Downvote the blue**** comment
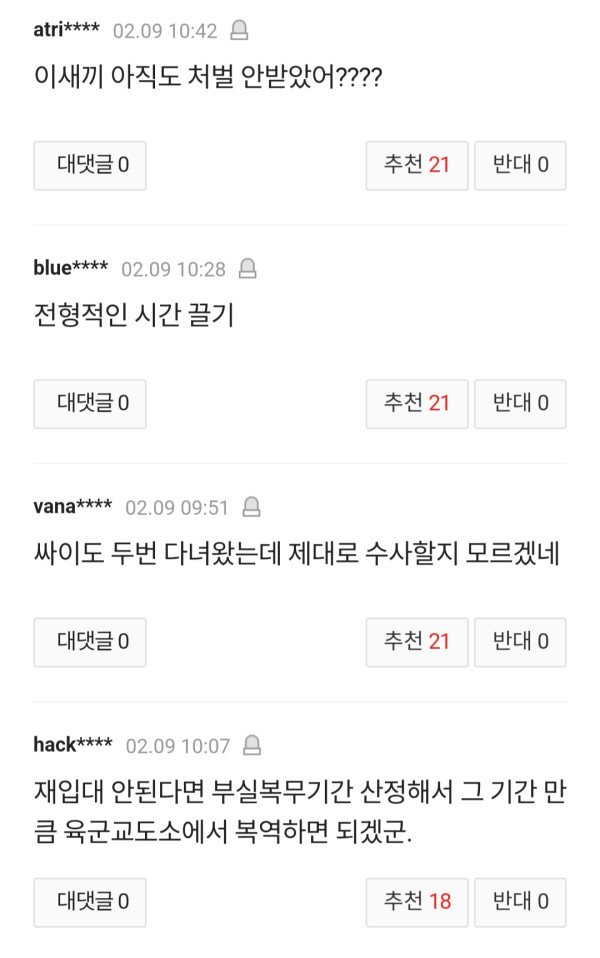Viewport: 600px width, 958px height. (520, 404)
